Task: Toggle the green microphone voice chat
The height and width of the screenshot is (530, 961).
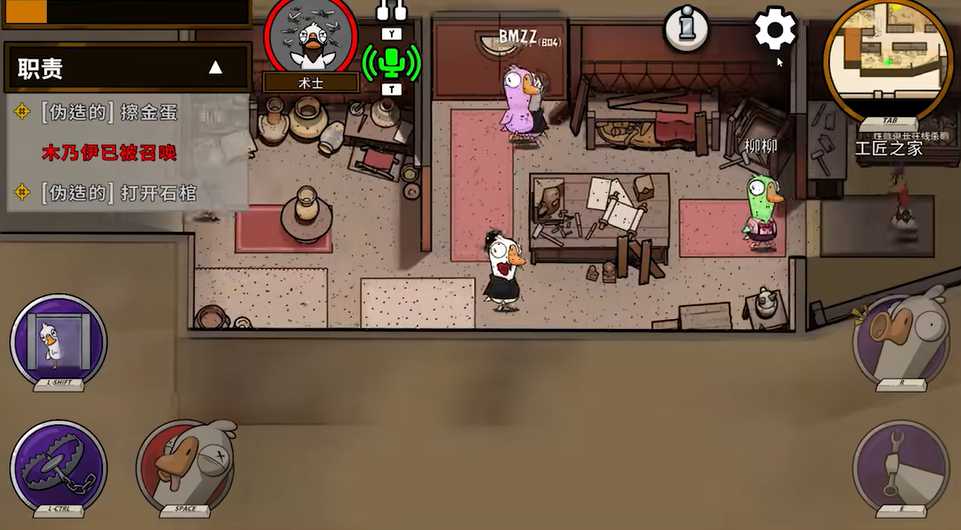Action: click(391, 62)
